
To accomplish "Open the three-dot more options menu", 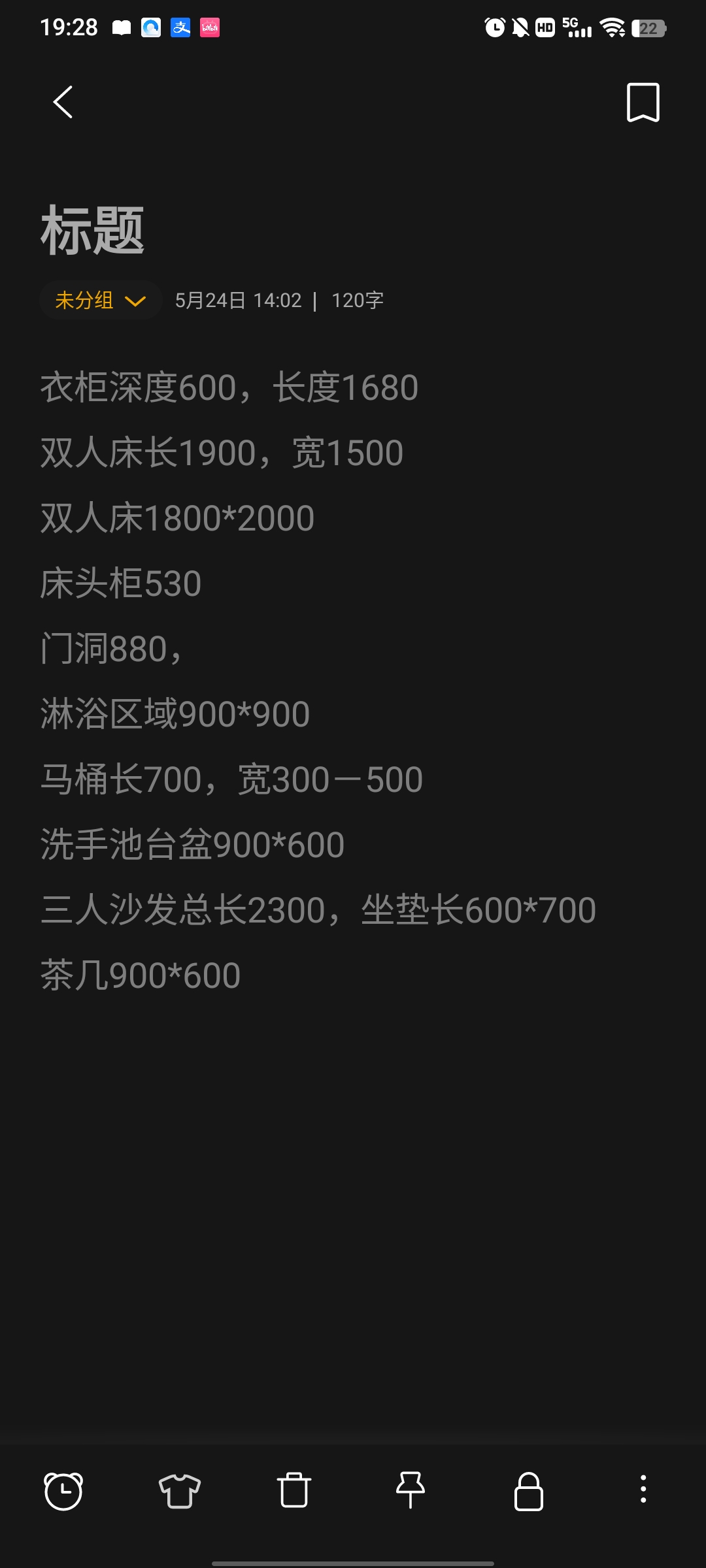I will [x=643, y=1490].
